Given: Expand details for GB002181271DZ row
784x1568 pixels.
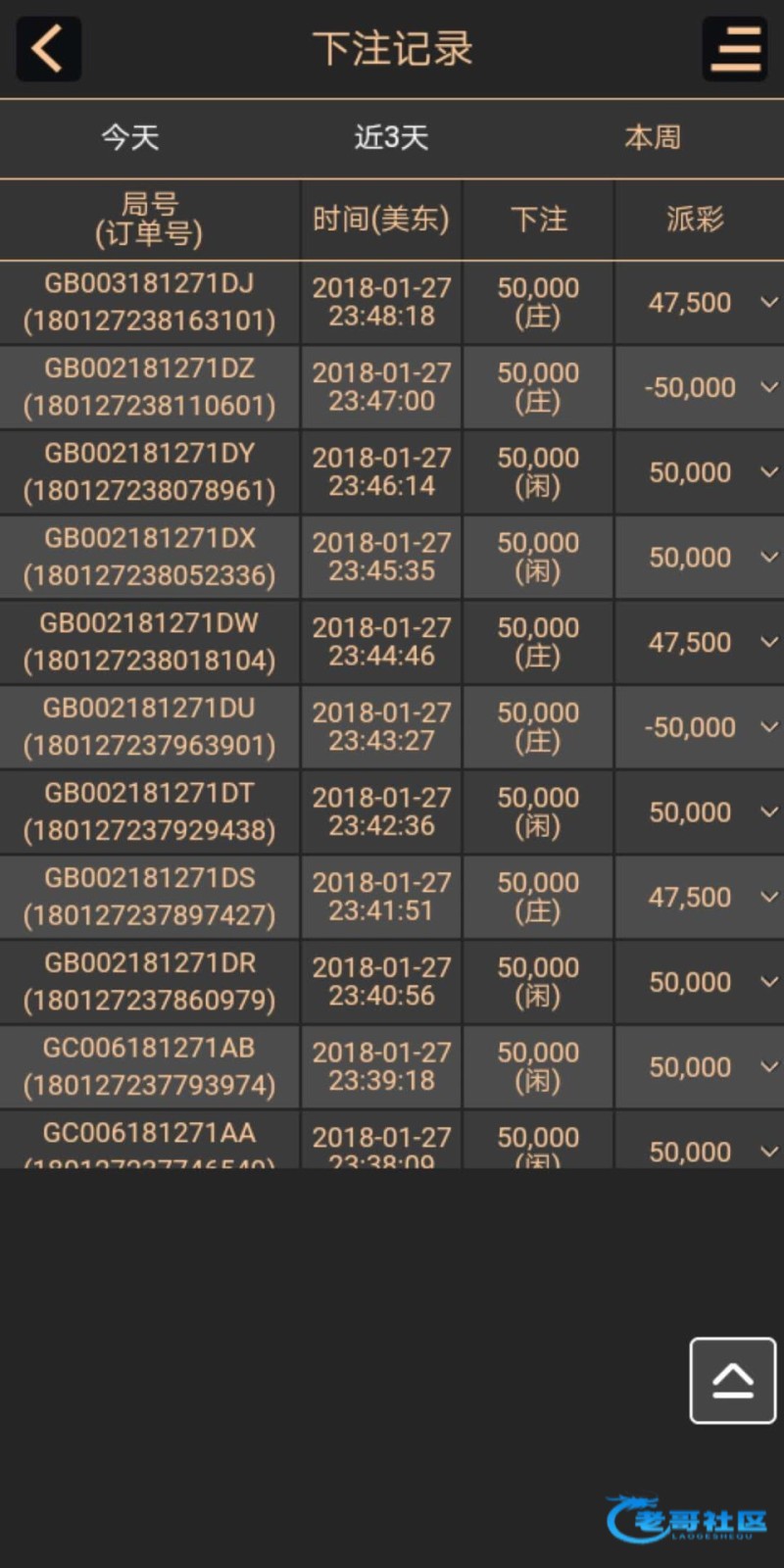Looking at the screenshot, I should click(x=769, y=387).
